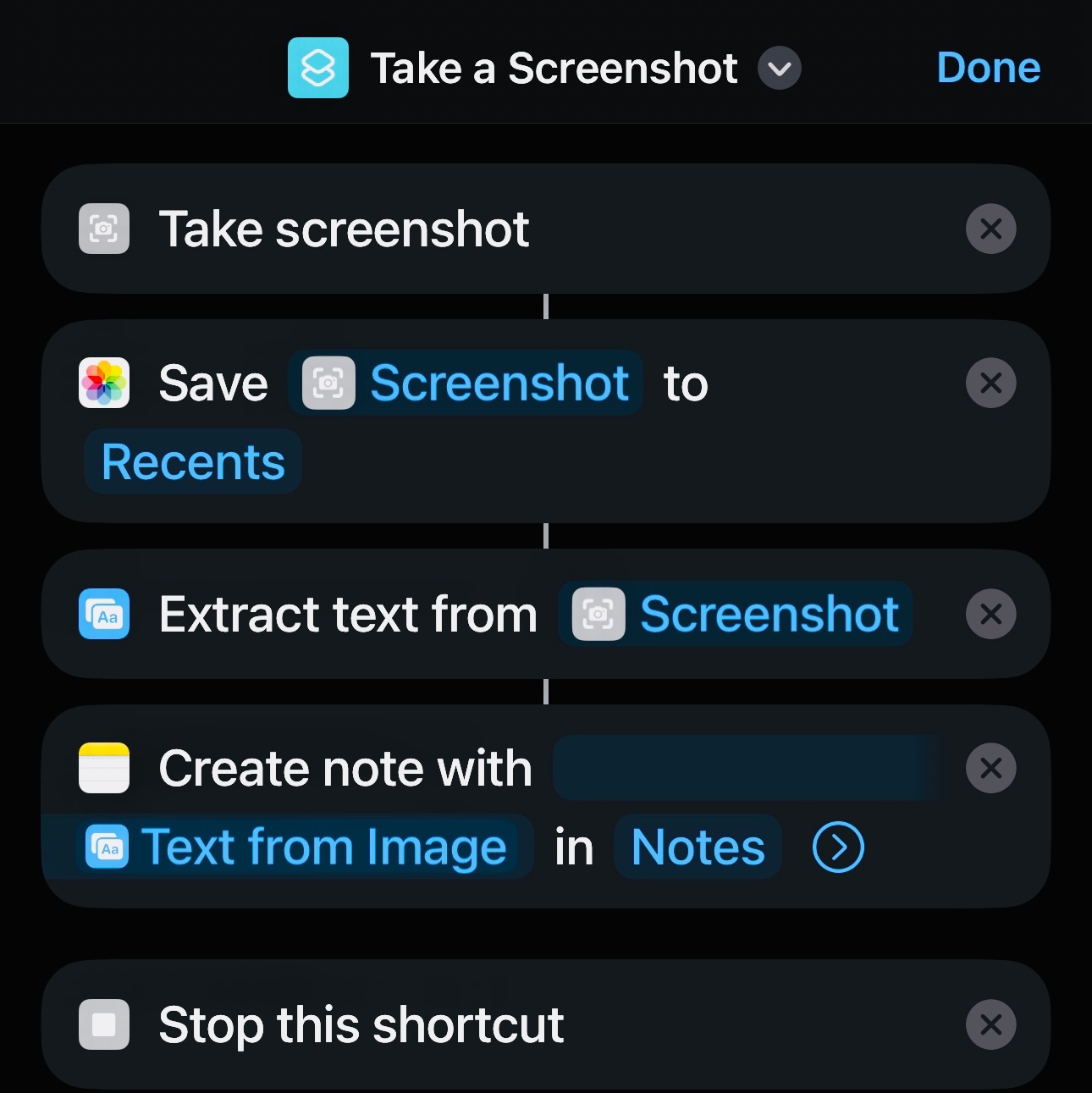Open the shortcut title dropdown arrow
Image resolution: width=1092 pixels, height=1093 pixels.
779,69
